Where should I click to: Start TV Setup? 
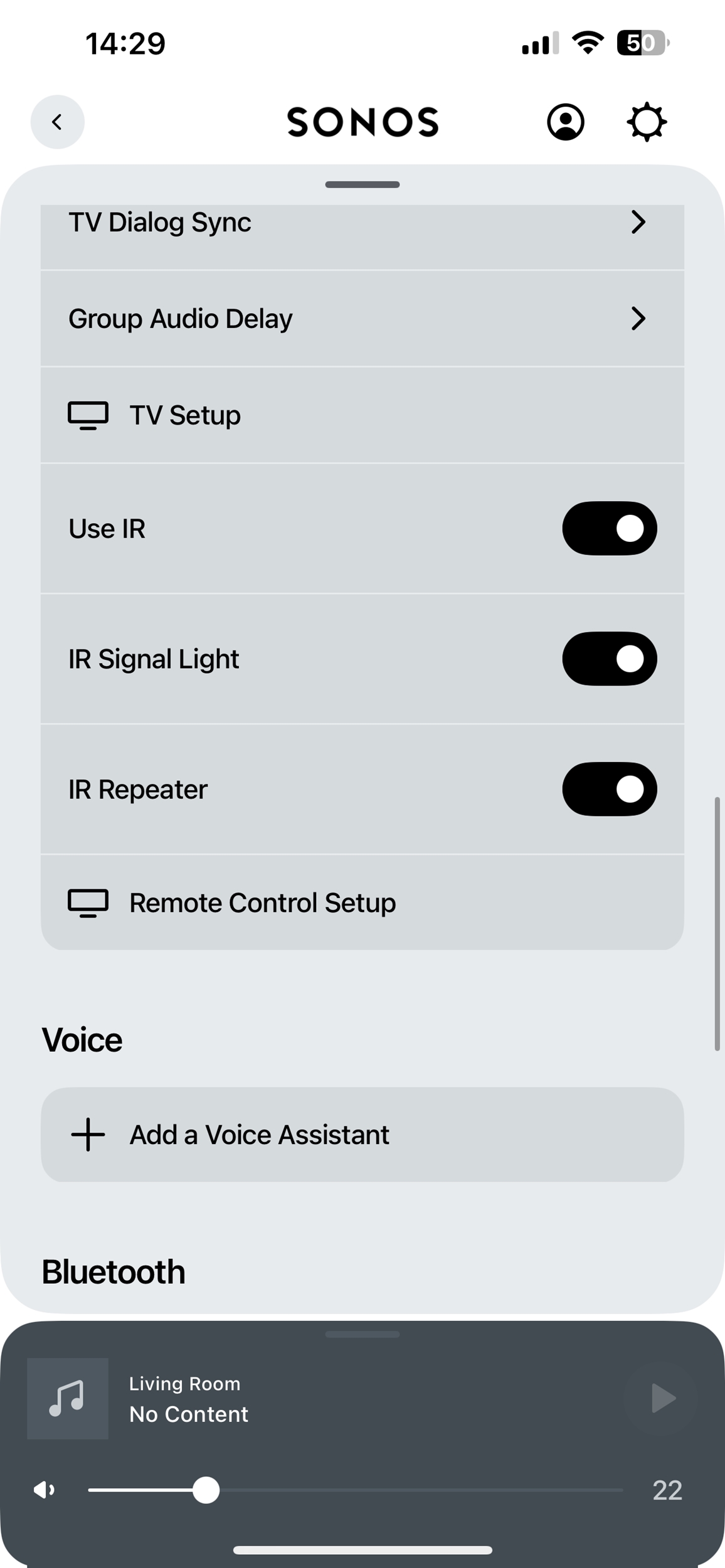(x=362, y=415)
